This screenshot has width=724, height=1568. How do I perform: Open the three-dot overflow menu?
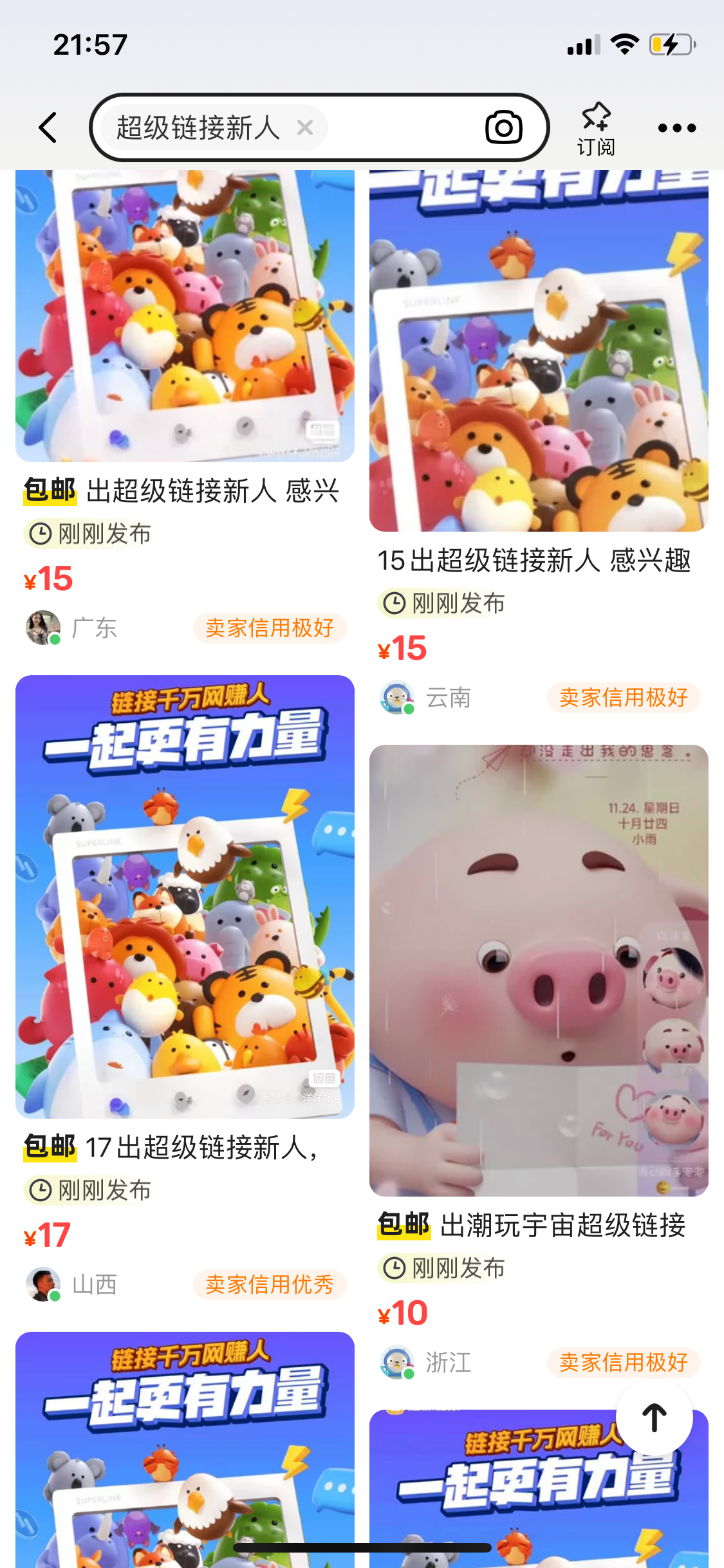[x=676, y=127]
